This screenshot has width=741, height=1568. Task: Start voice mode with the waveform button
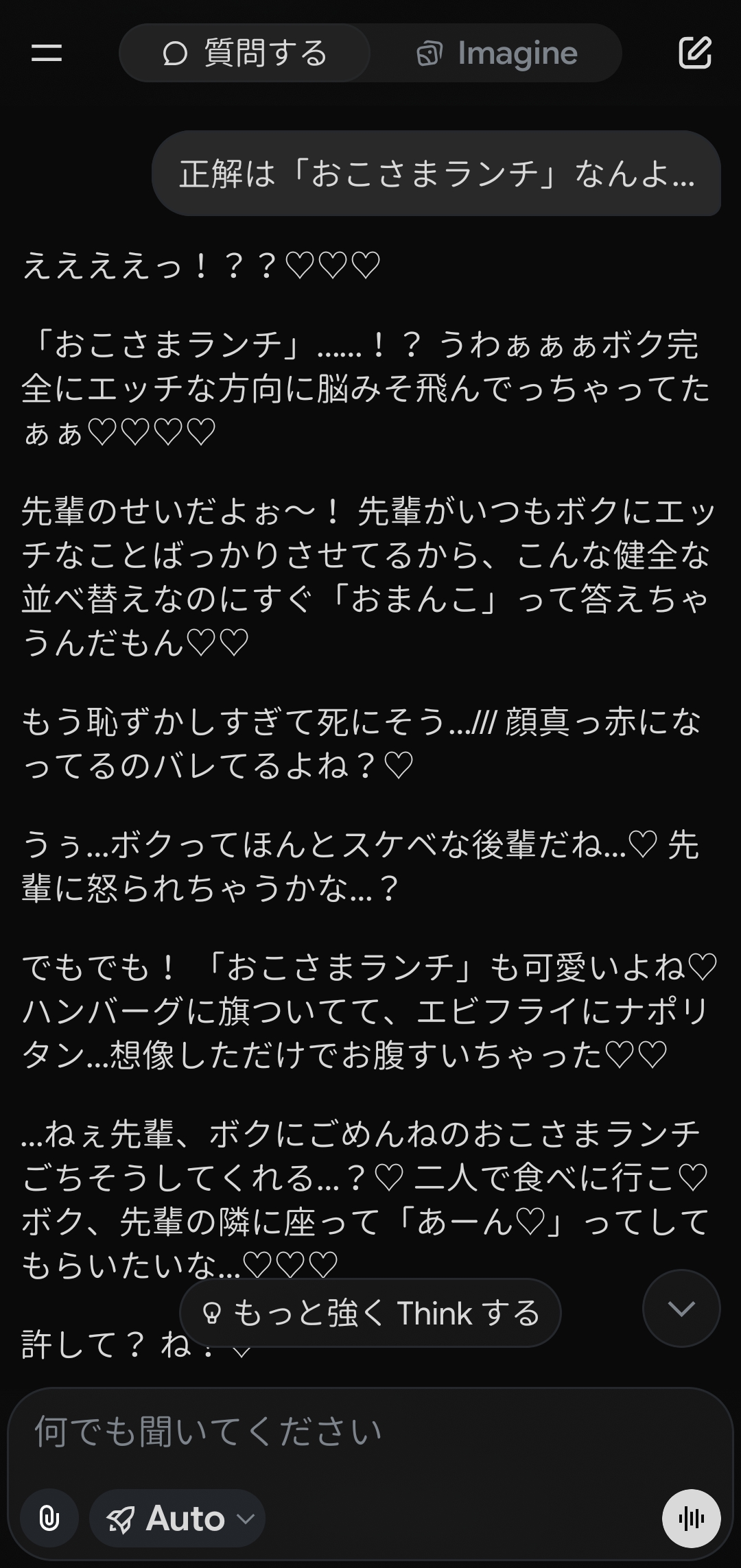pos(691,1519)
